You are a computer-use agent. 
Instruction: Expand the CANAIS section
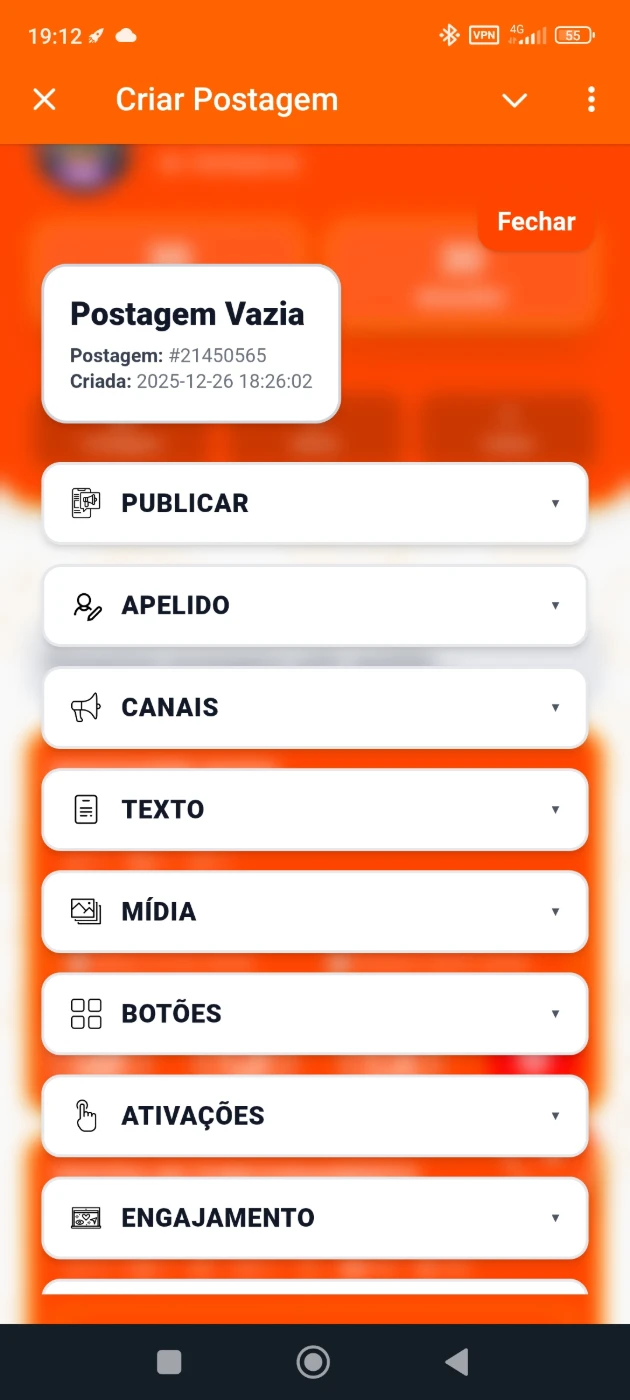(314, 707)
